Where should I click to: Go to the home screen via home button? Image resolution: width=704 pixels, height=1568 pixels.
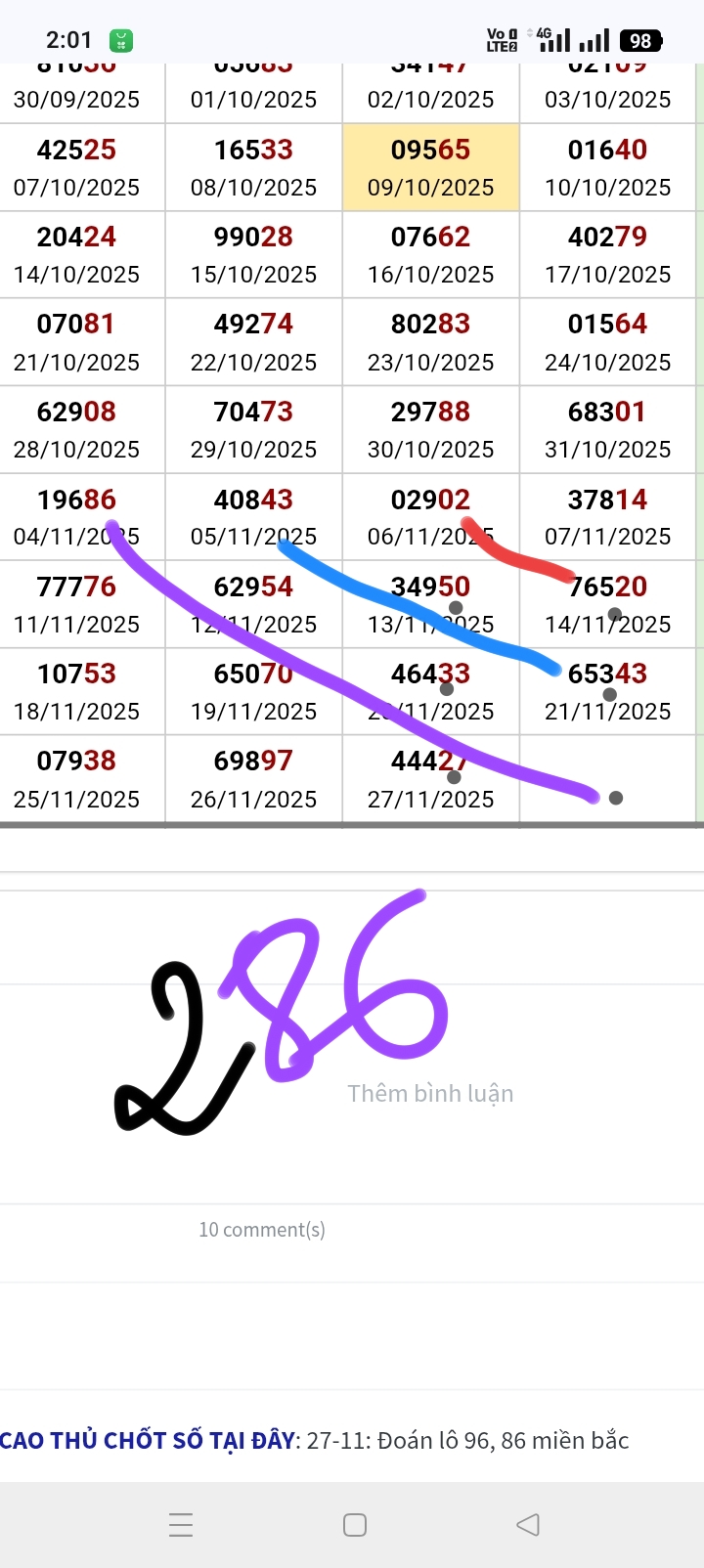[355, 1524]
